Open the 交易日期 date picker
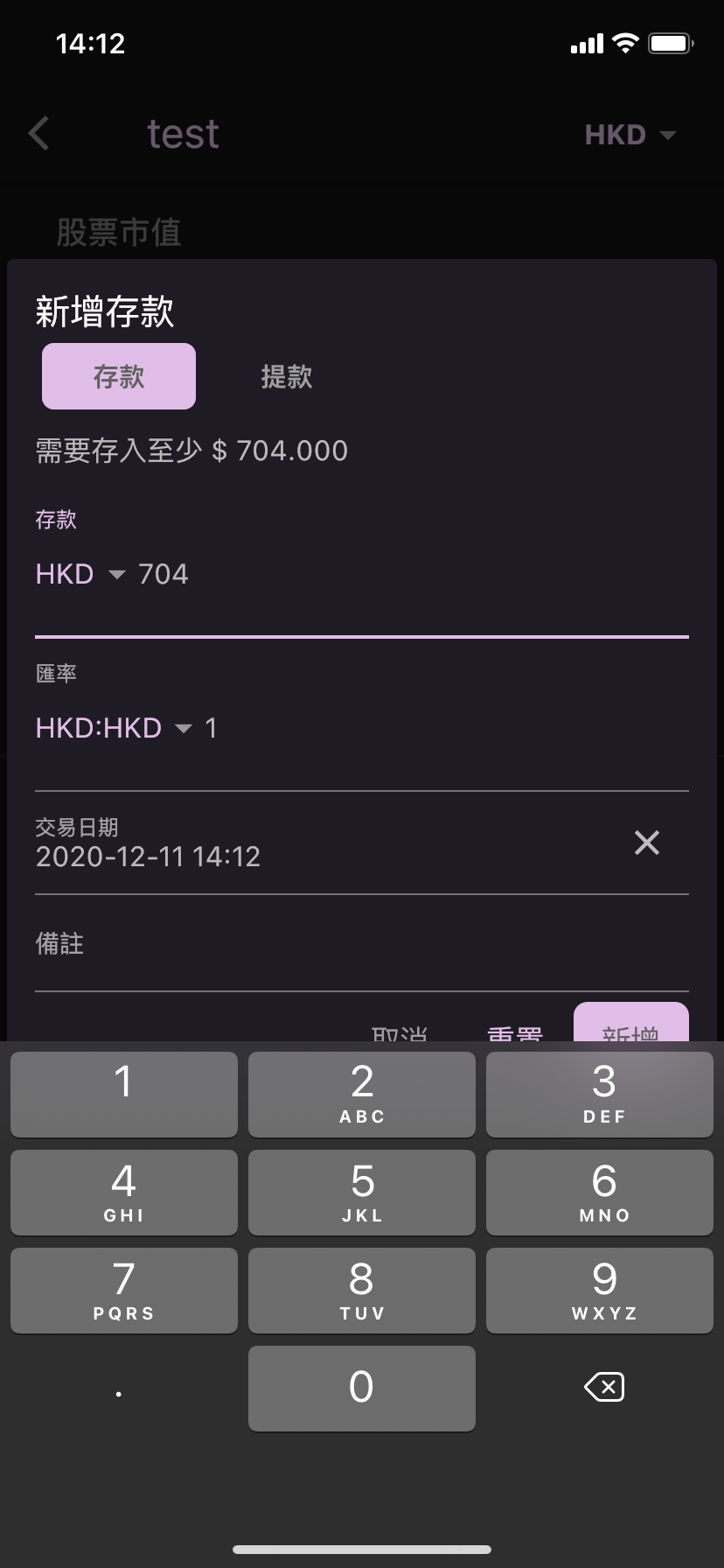 324,843
